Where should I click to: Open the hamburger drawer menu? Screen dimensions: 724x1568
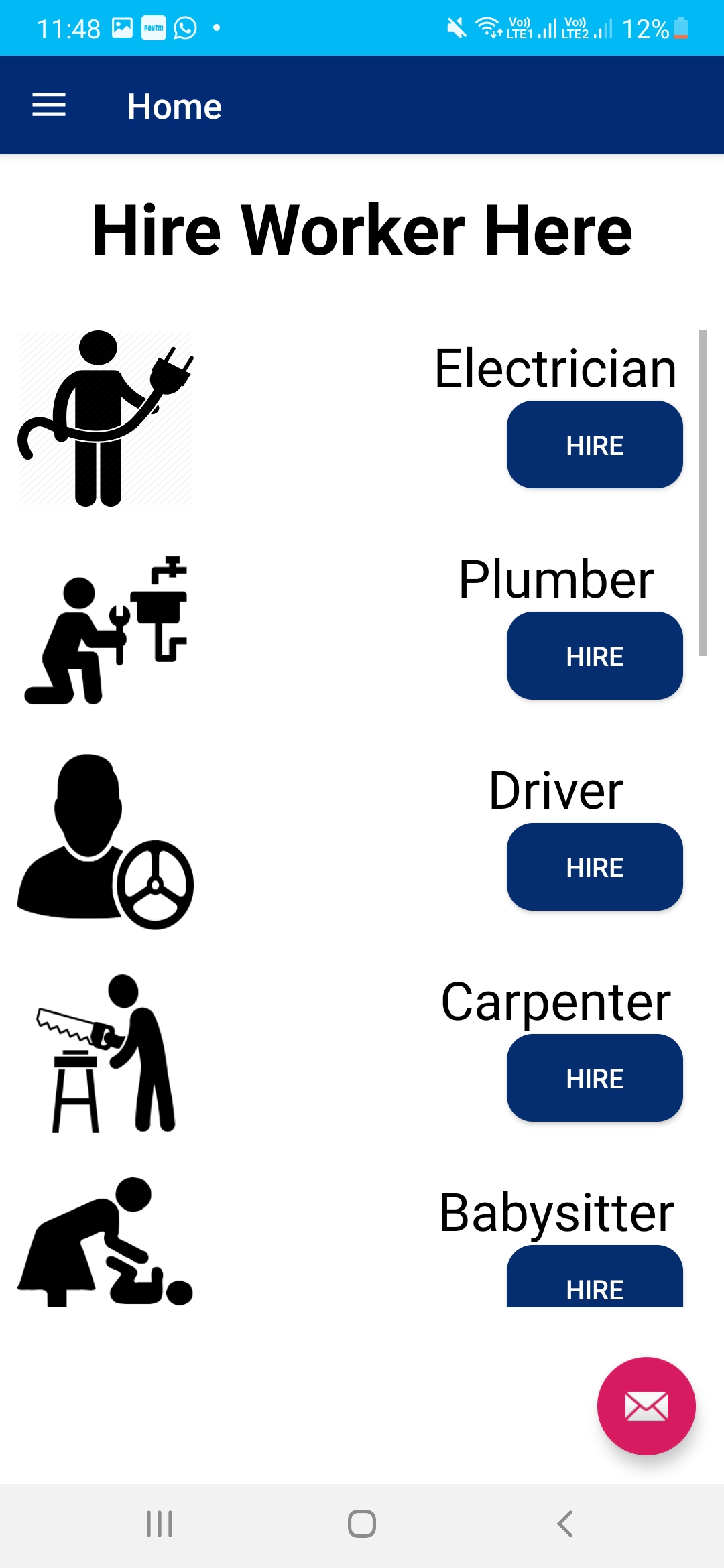[49, 105]
